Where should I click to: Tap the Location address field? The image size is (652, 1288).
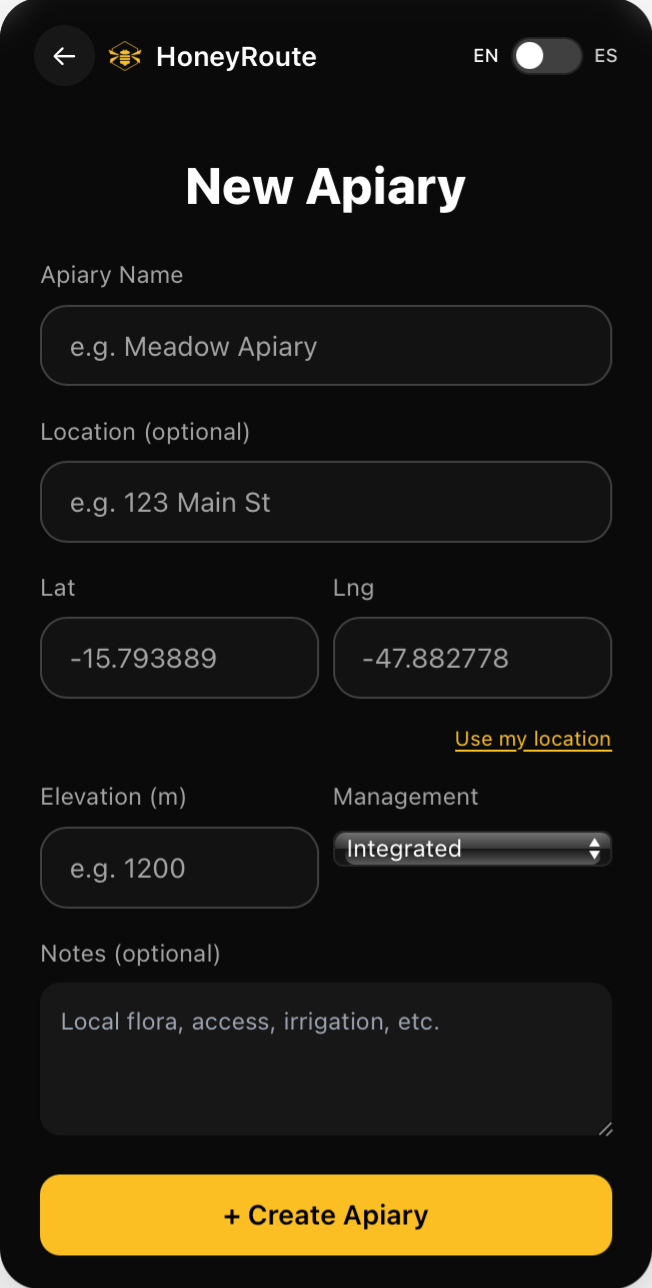(325, 502)
